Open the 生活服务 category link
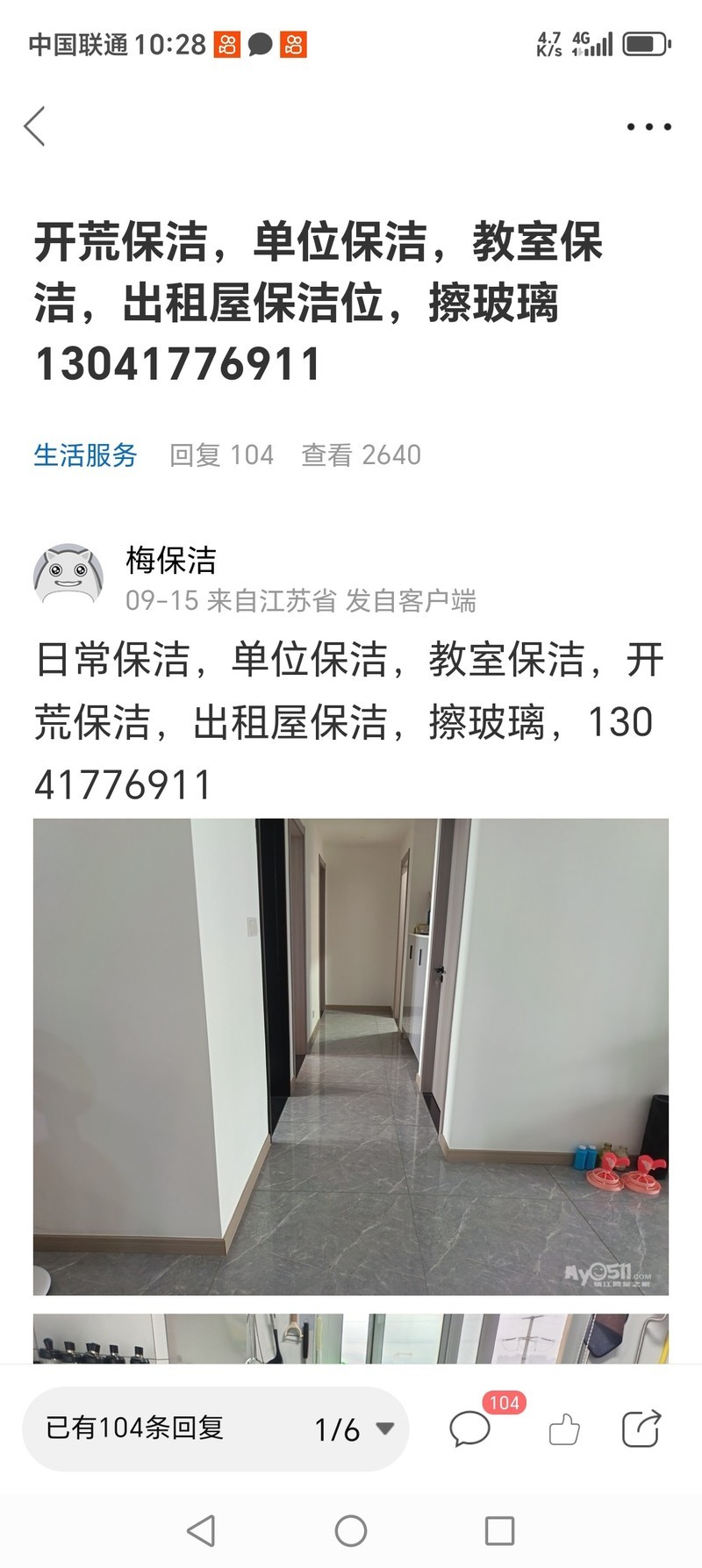702x1568 pixels. [x=85, y=455]
